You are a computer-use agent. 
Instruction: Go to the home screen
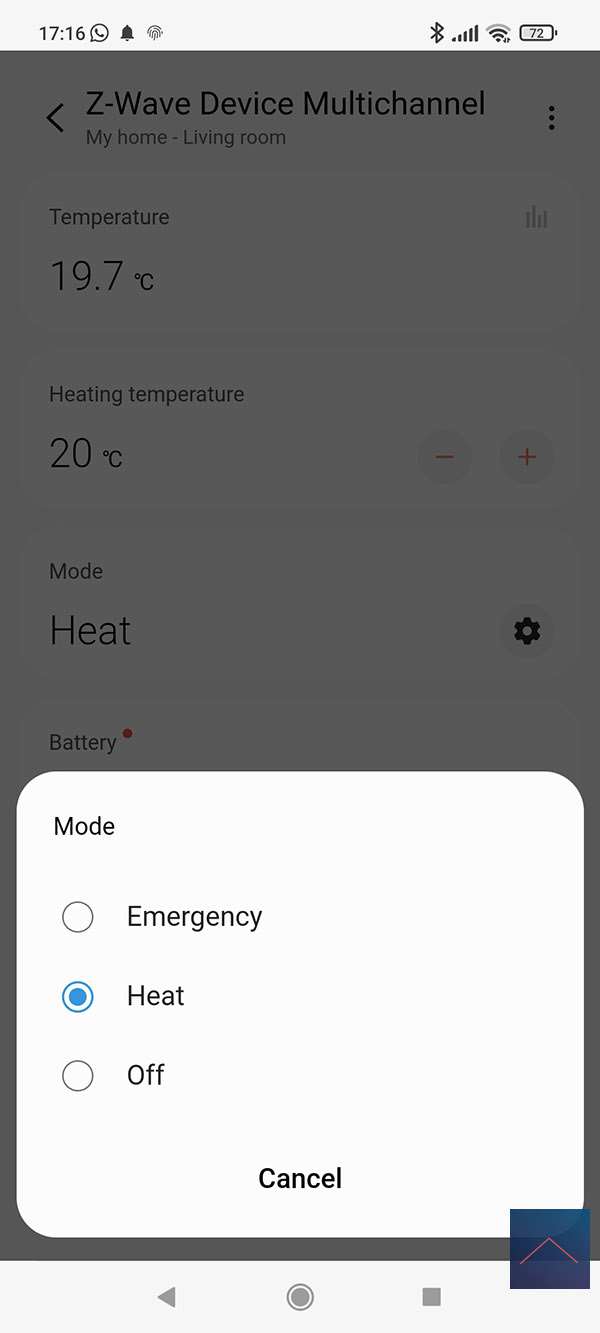[300, 1297]
